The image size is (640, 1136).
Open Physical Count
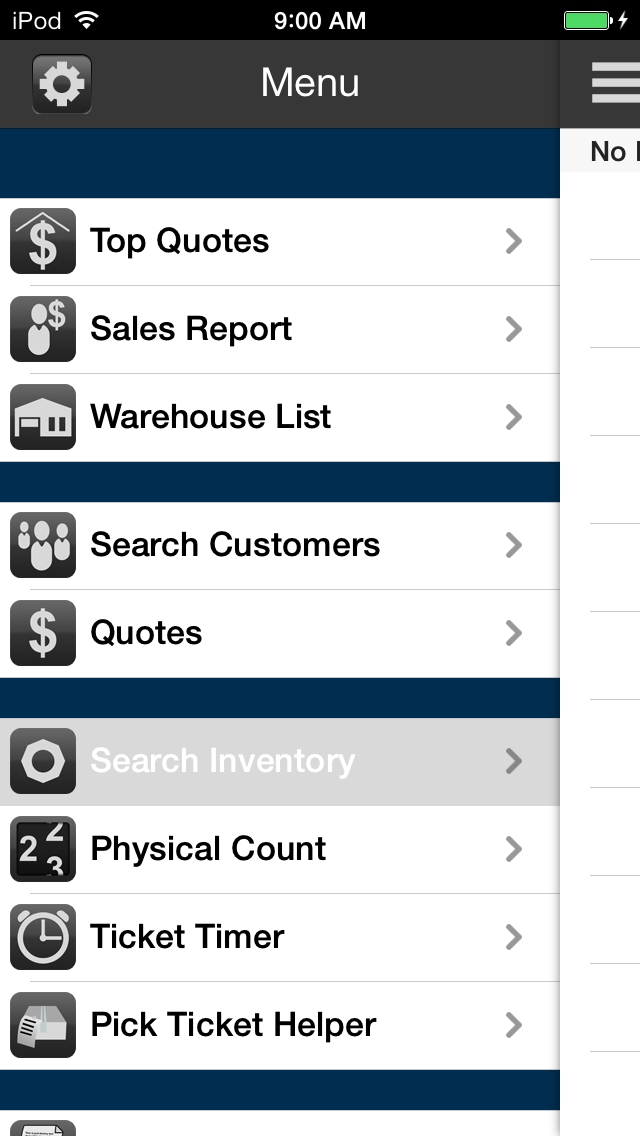[x=280, y=849]
